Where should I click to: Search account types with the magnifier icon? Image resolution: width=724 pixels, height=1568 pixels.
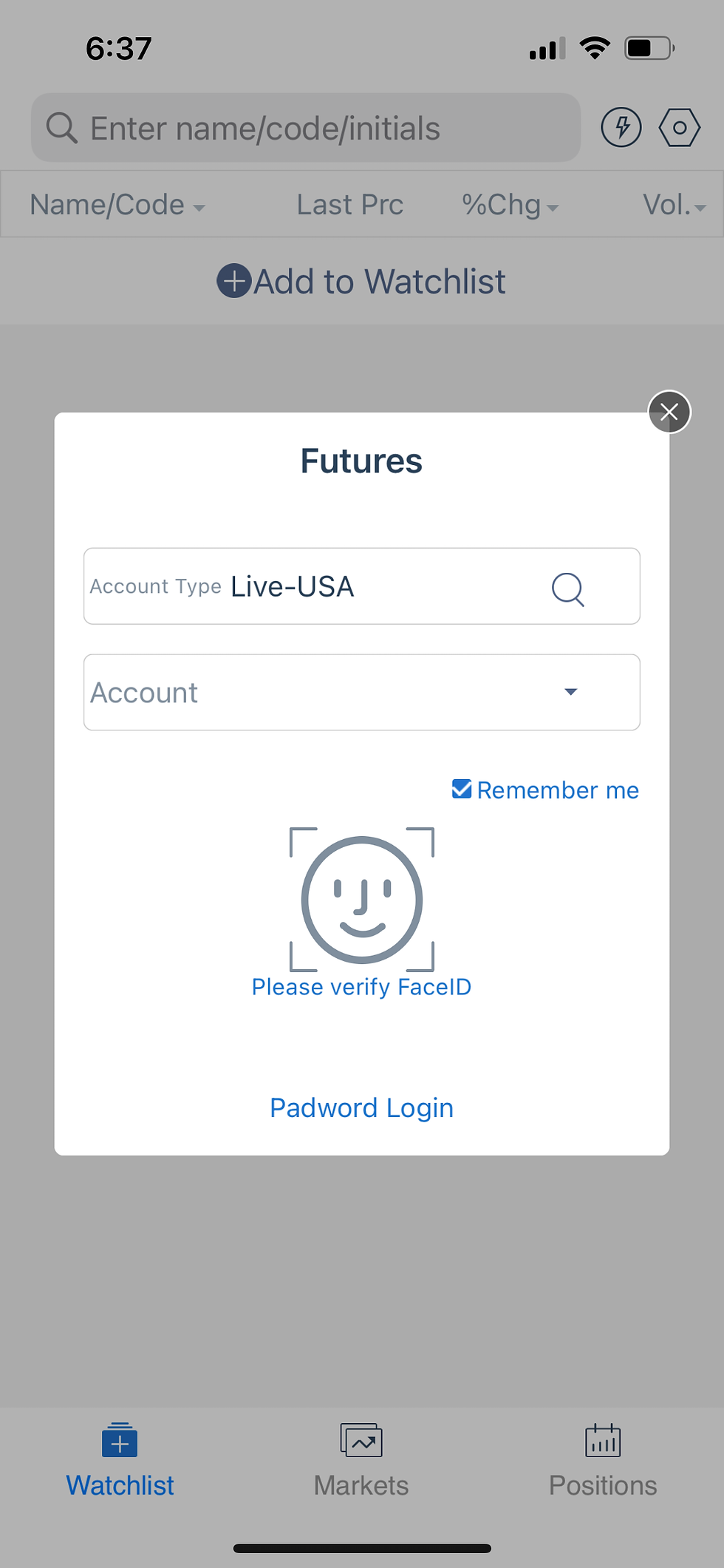coord(567,589)
